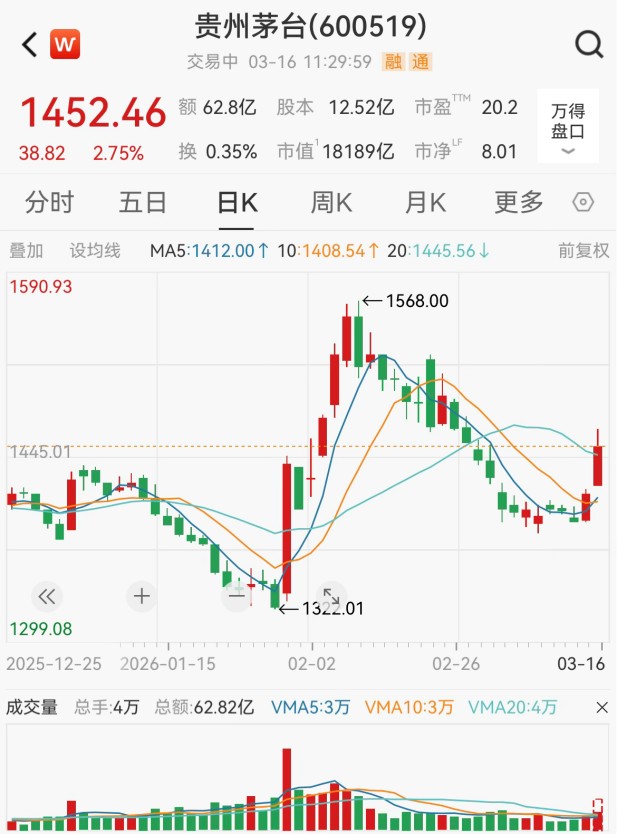Close the 成交量 volume panel
This screenshot has height=834, width=617.
pyautogui.click(x=601, y=707)
